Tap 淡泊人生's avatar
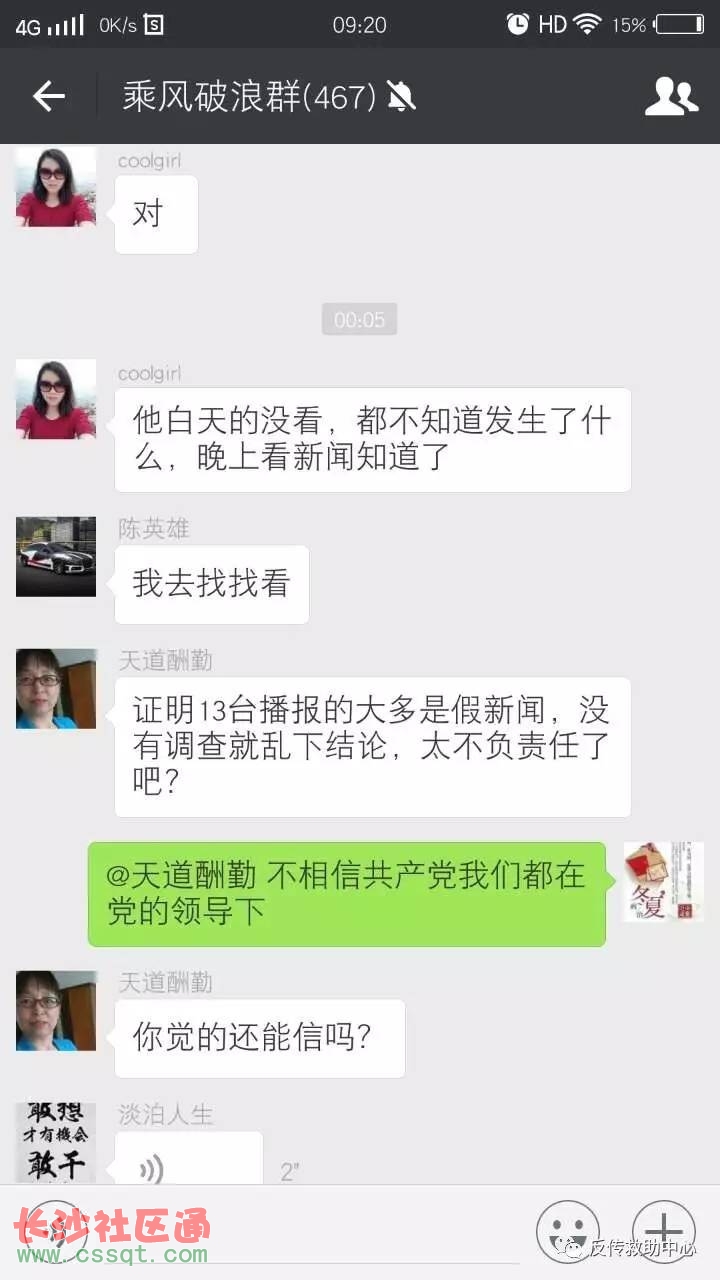The height and width of the screenshot is (1280, 720). (56, 1142)
